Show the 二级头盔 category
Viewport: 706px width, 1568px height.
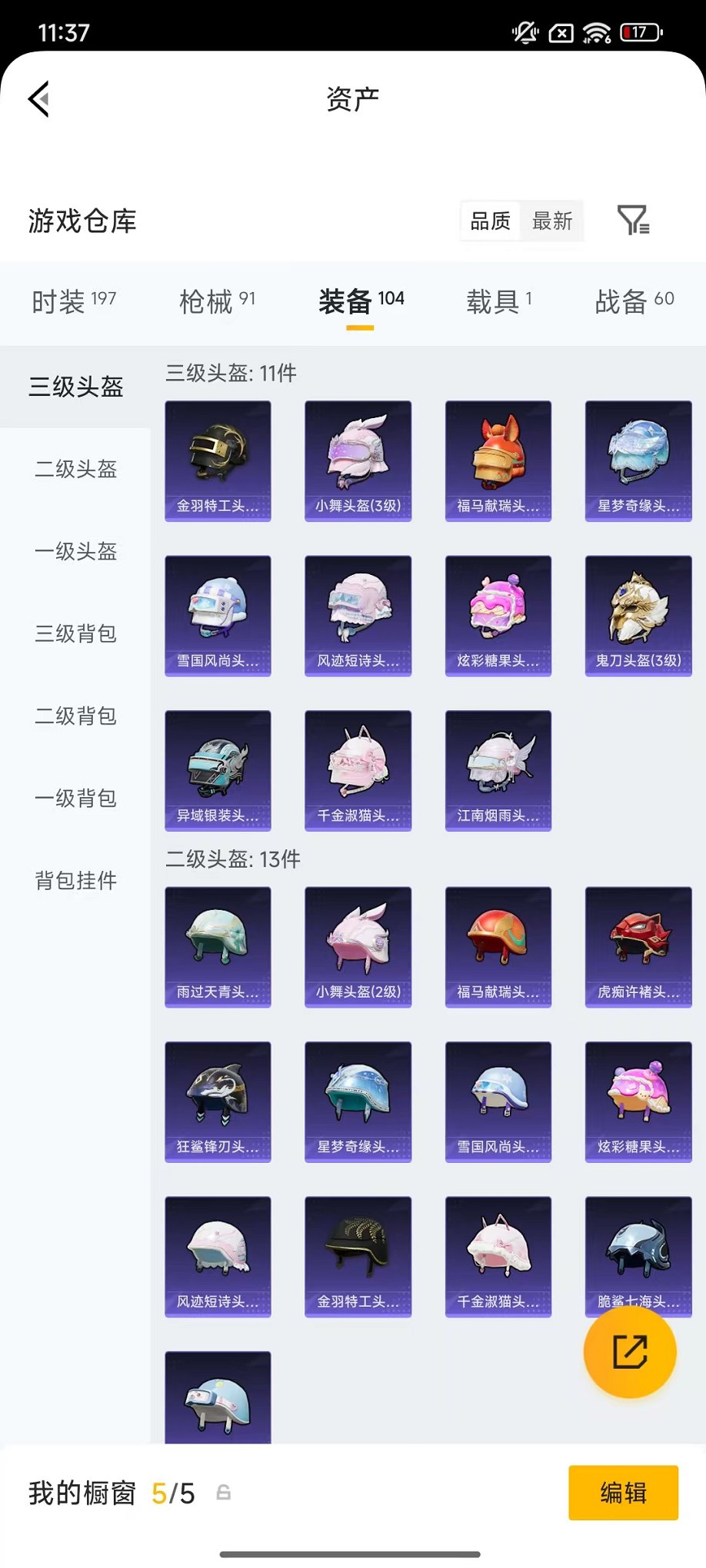pyautogui.click(x=75, y=469)
